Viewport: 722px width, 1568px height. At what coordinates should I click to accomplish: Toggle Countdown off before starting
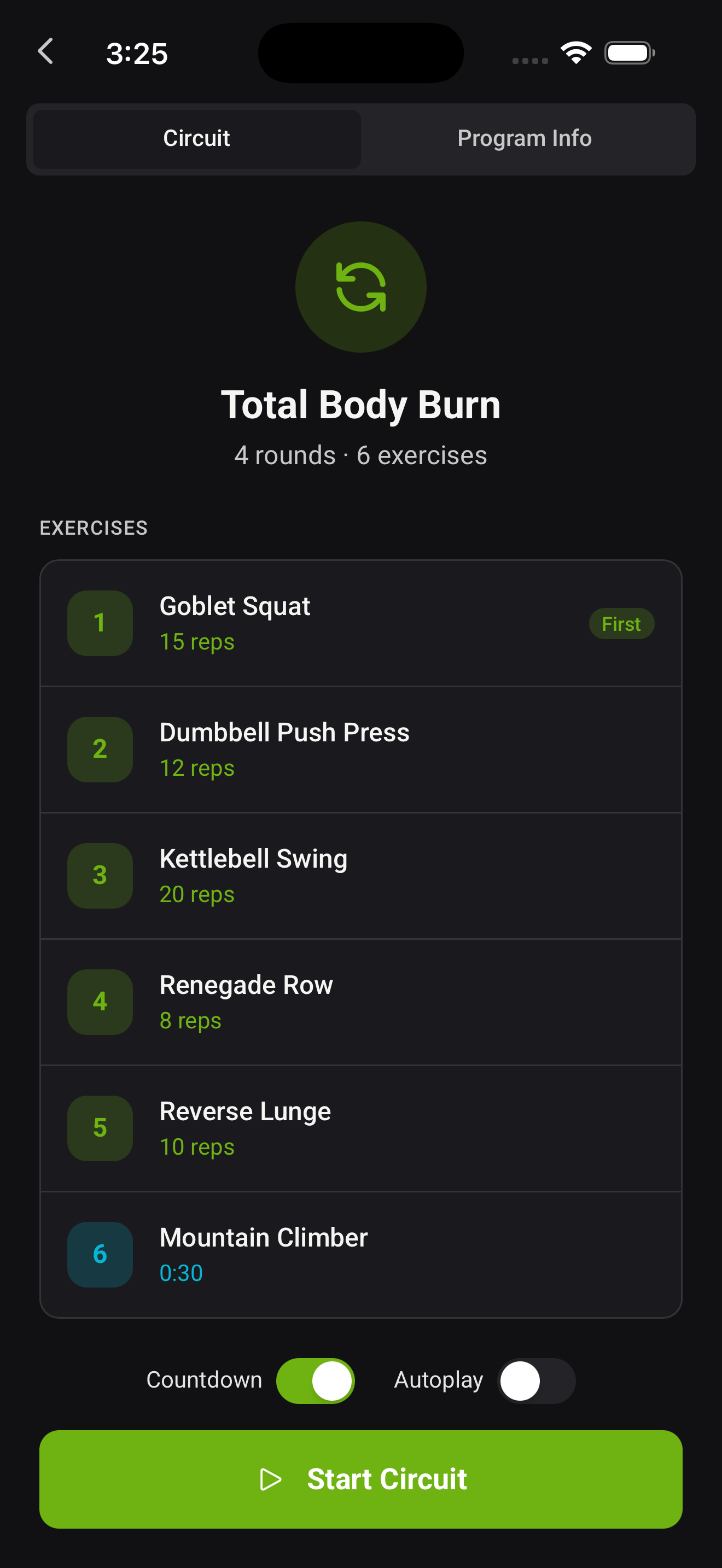click(316, 1380)
